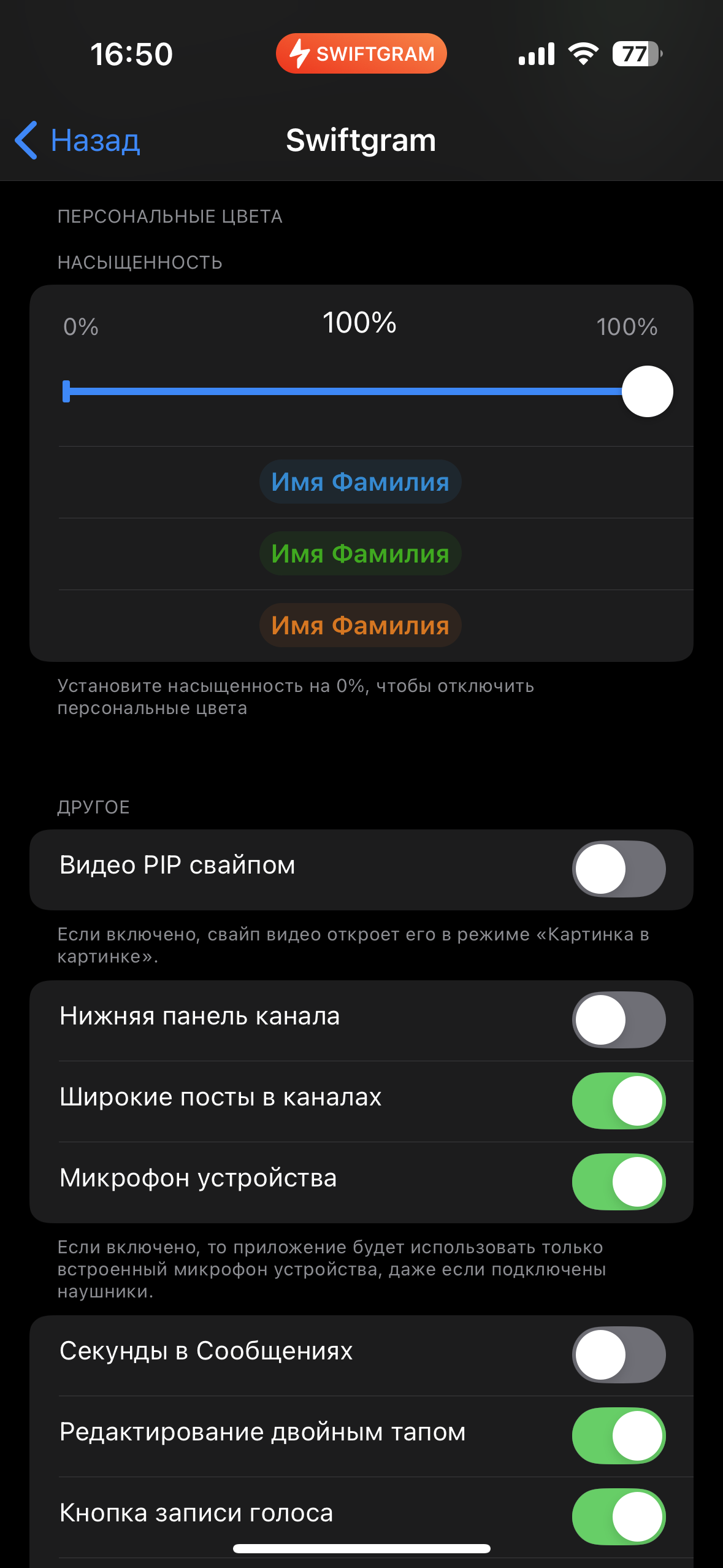This screenshot has width=723, height=1568.
Task: Turn off Редактирование двойным тапом
Action: click(619, 1435)
